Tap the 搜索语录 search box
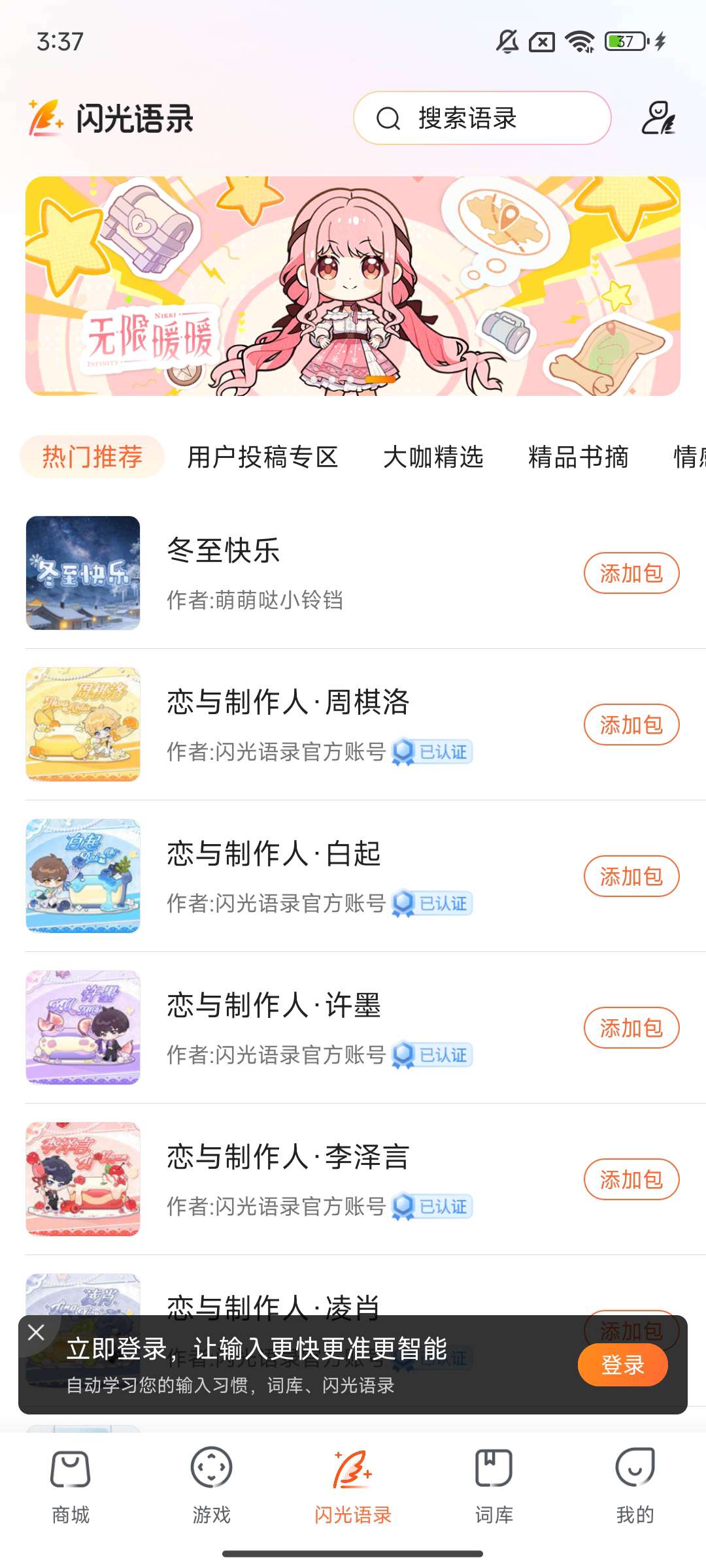The width and height of the screenshot is (706, 1568). pos(482,118)
